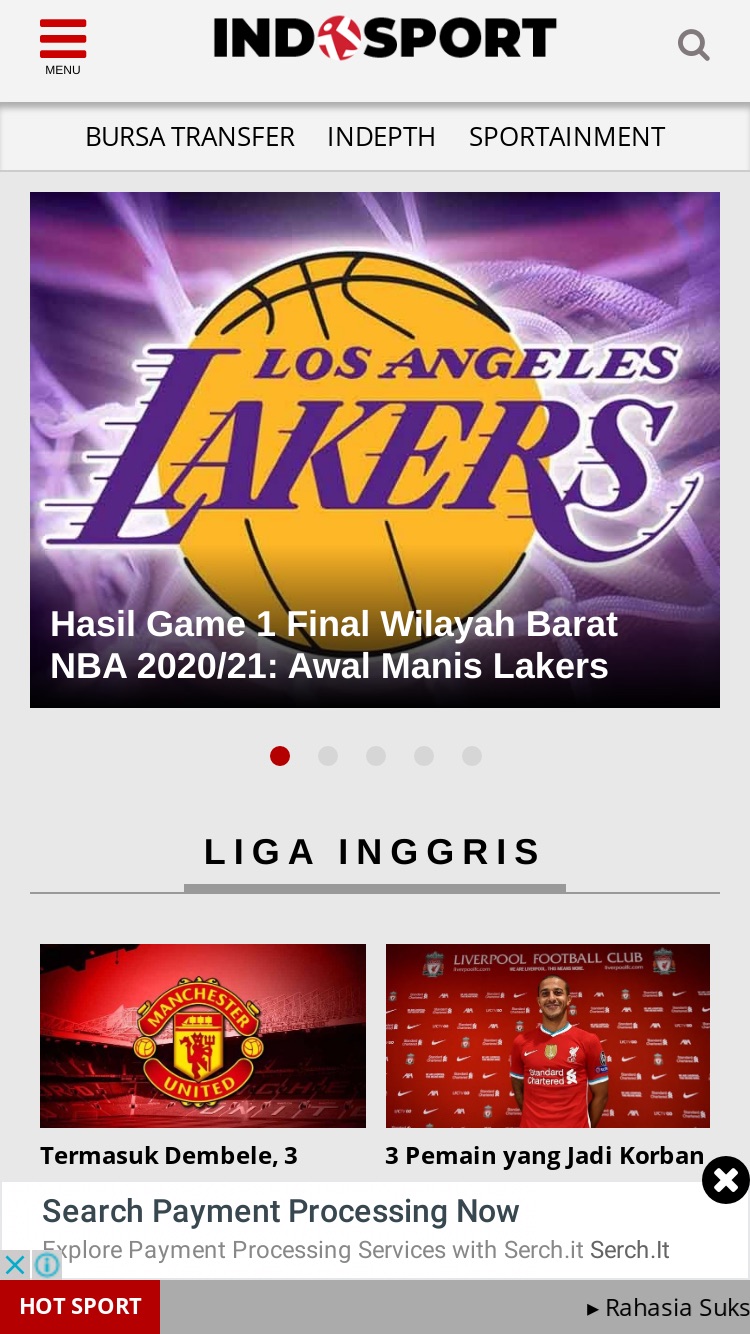750x1334 pixels.
Task: Read the Lakers Game 1 headline article
Action: 334,645
